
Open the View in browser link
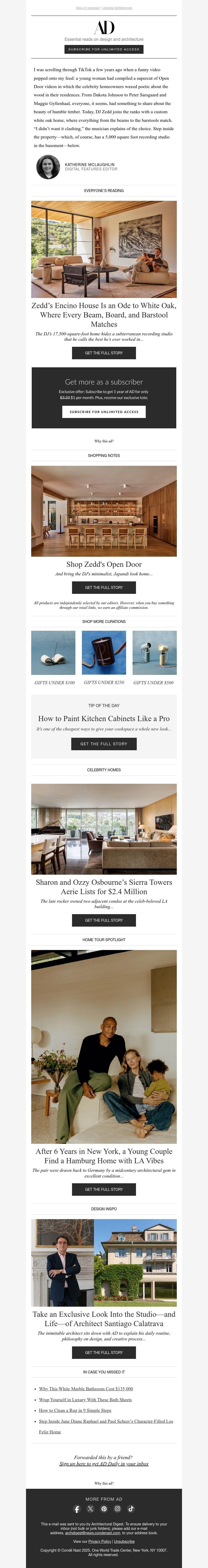(x=87, y=8)
